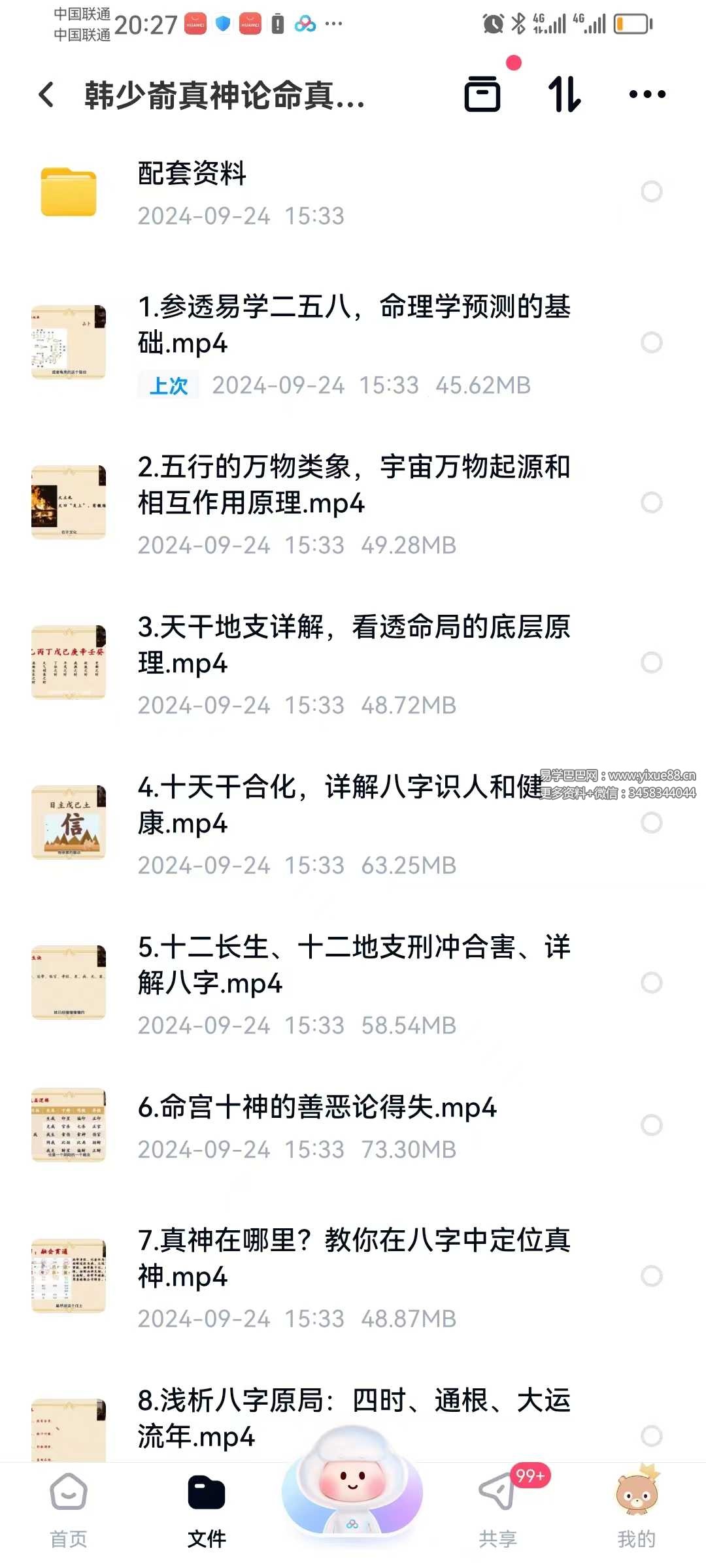Check the selection circle for video 1

click(652, 341)
